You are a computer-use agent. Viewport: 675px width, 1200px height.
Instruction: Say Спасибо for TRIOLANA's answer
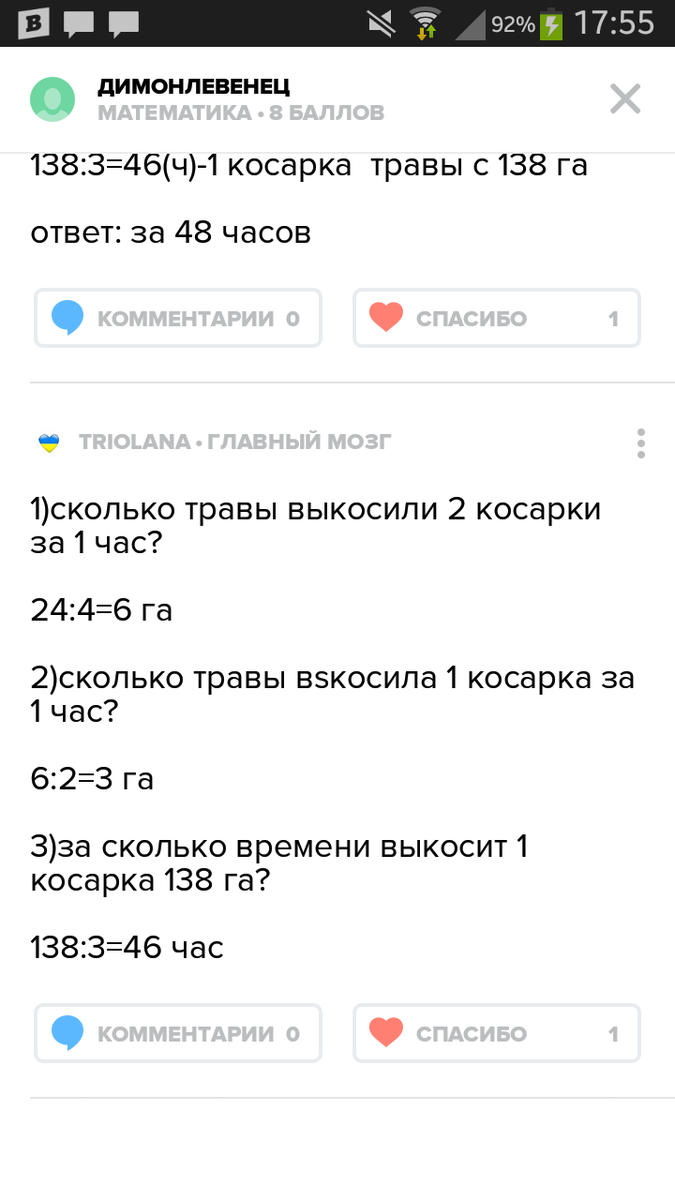pos(496,1033)
